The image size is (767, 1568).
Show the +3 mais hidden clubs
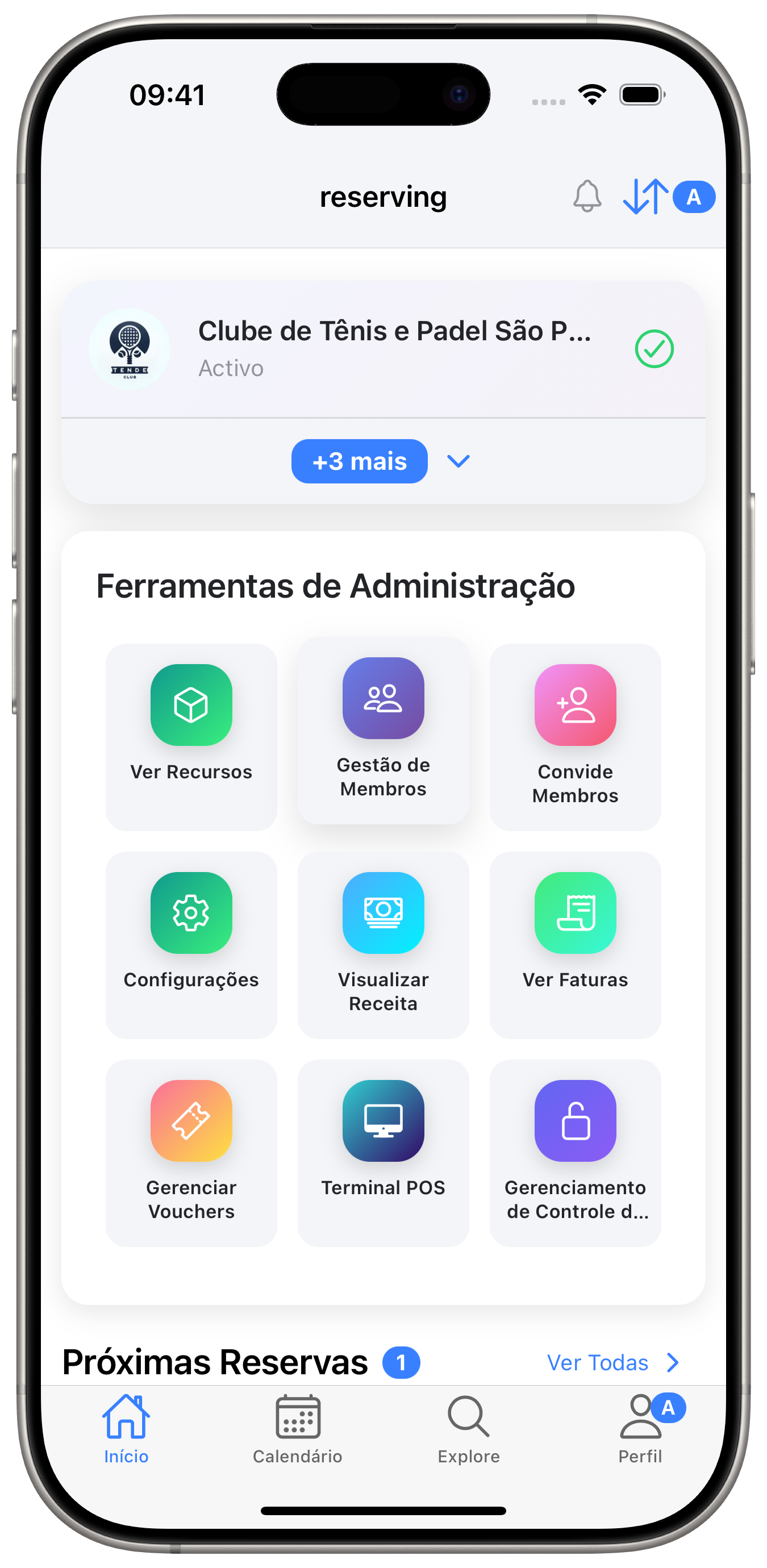tap(359, 461)
